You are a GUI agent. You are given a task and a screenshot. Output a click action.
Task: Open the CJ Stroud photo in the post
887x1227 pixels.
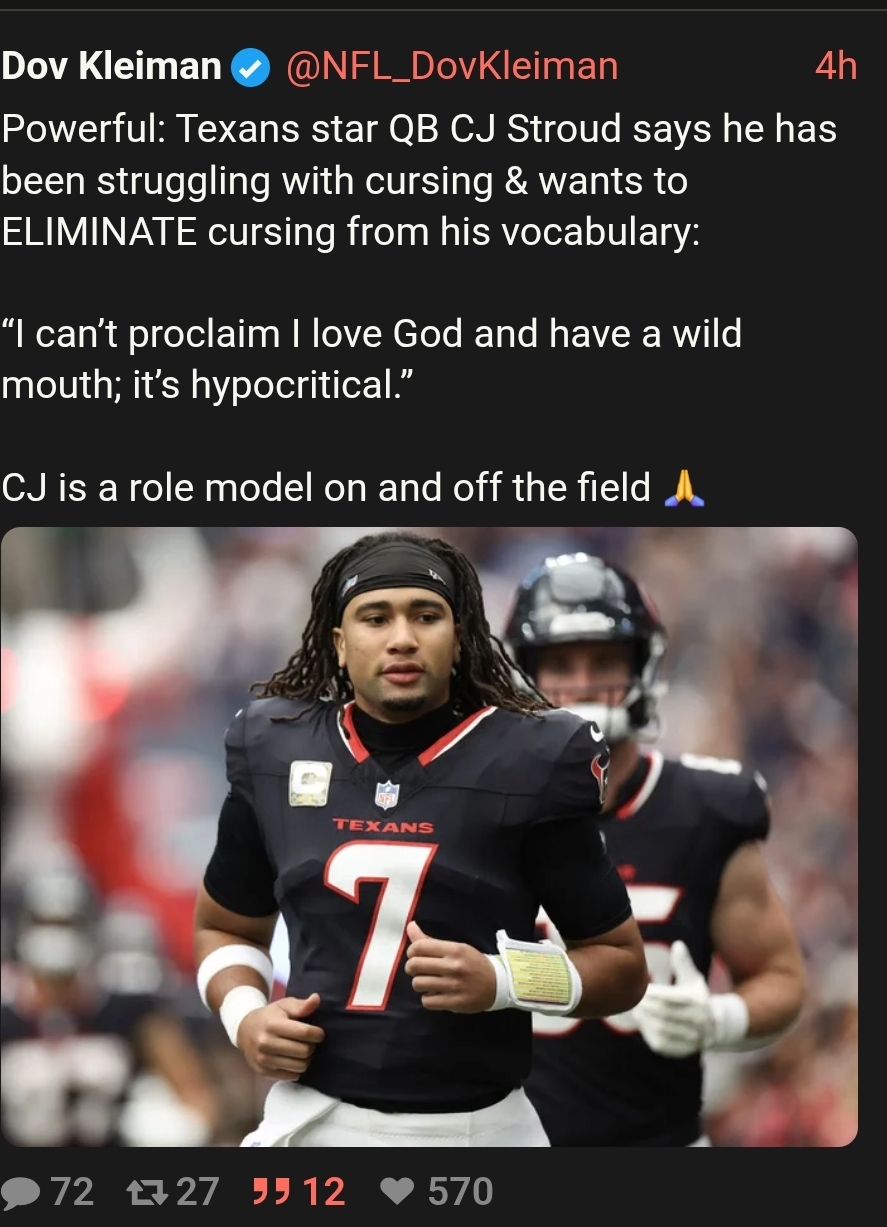429,836
